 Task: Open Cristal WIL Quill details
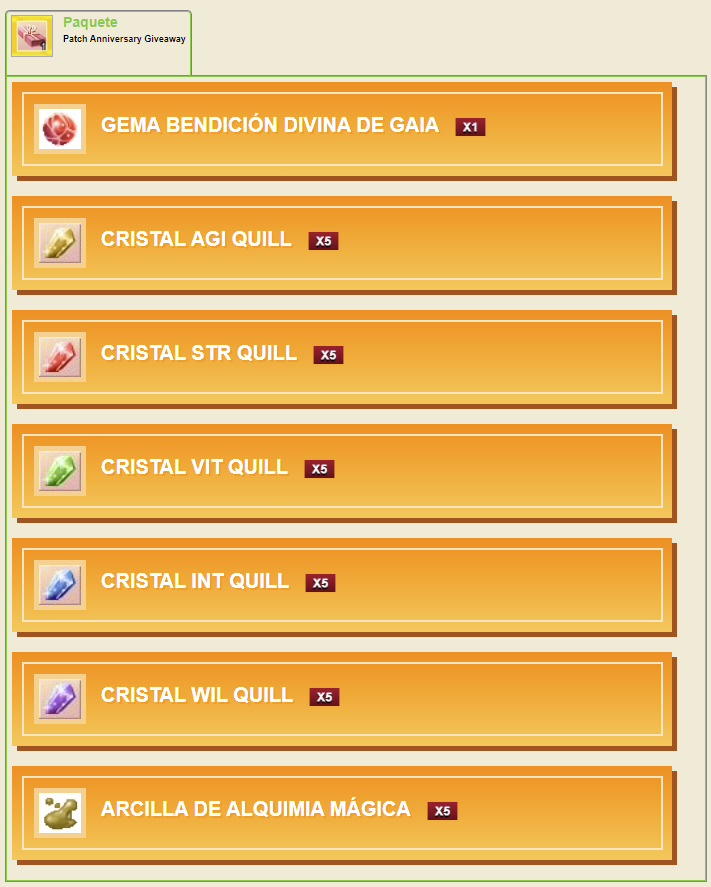(x=342, y=698)
